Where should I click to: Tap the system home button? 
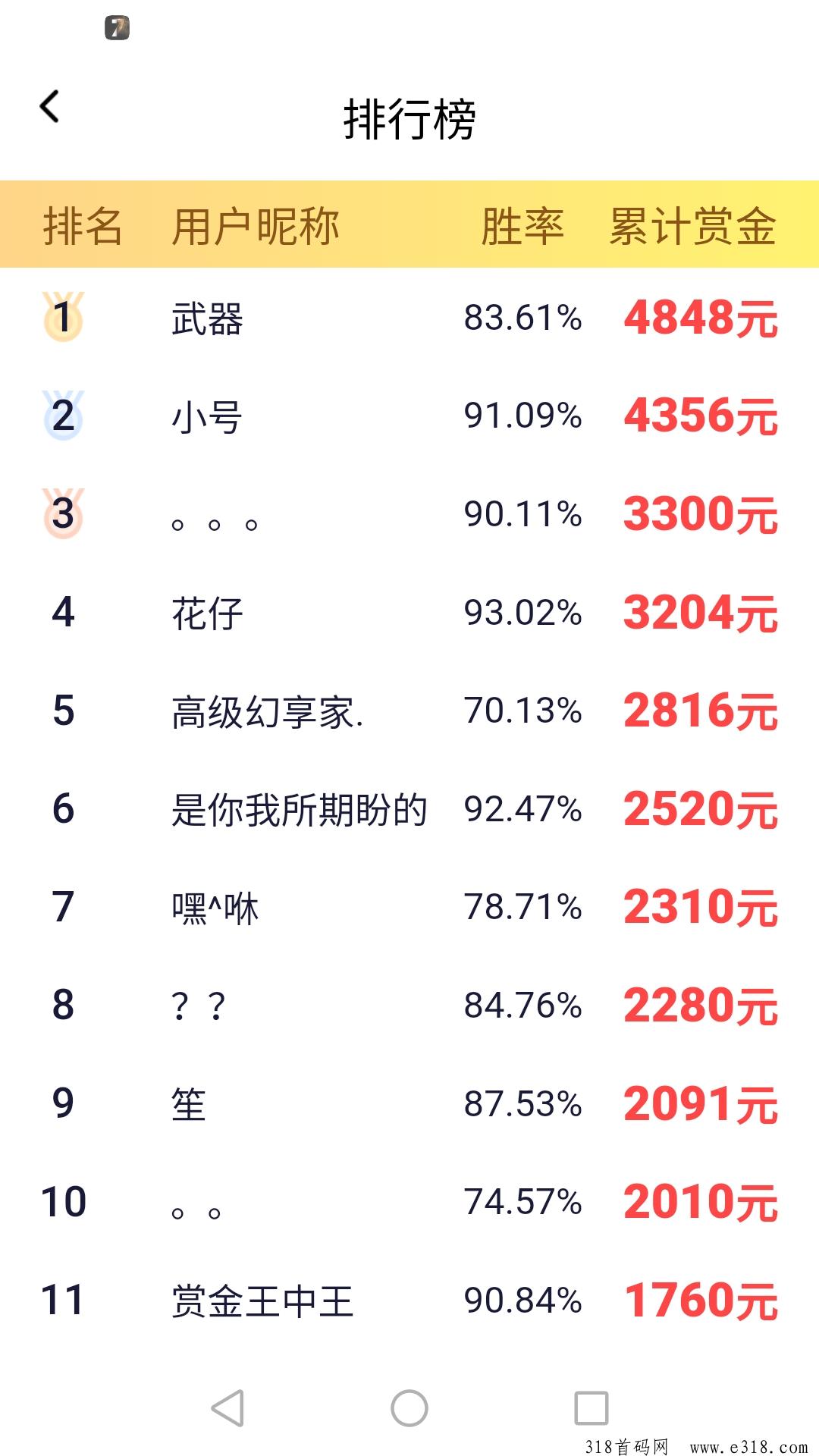tap(409, 1408)
